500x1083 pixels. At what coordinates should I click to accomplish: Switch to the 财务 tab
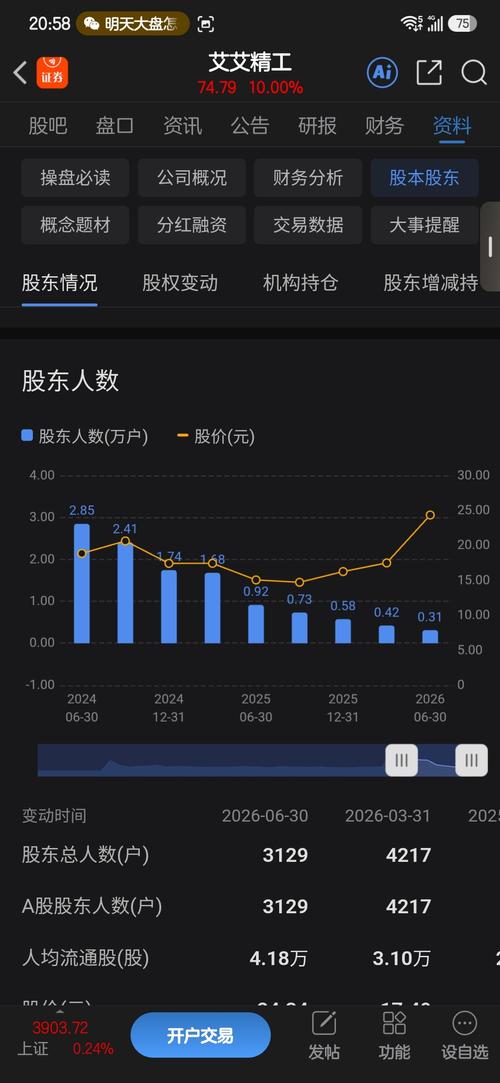(x=385, y=126)
